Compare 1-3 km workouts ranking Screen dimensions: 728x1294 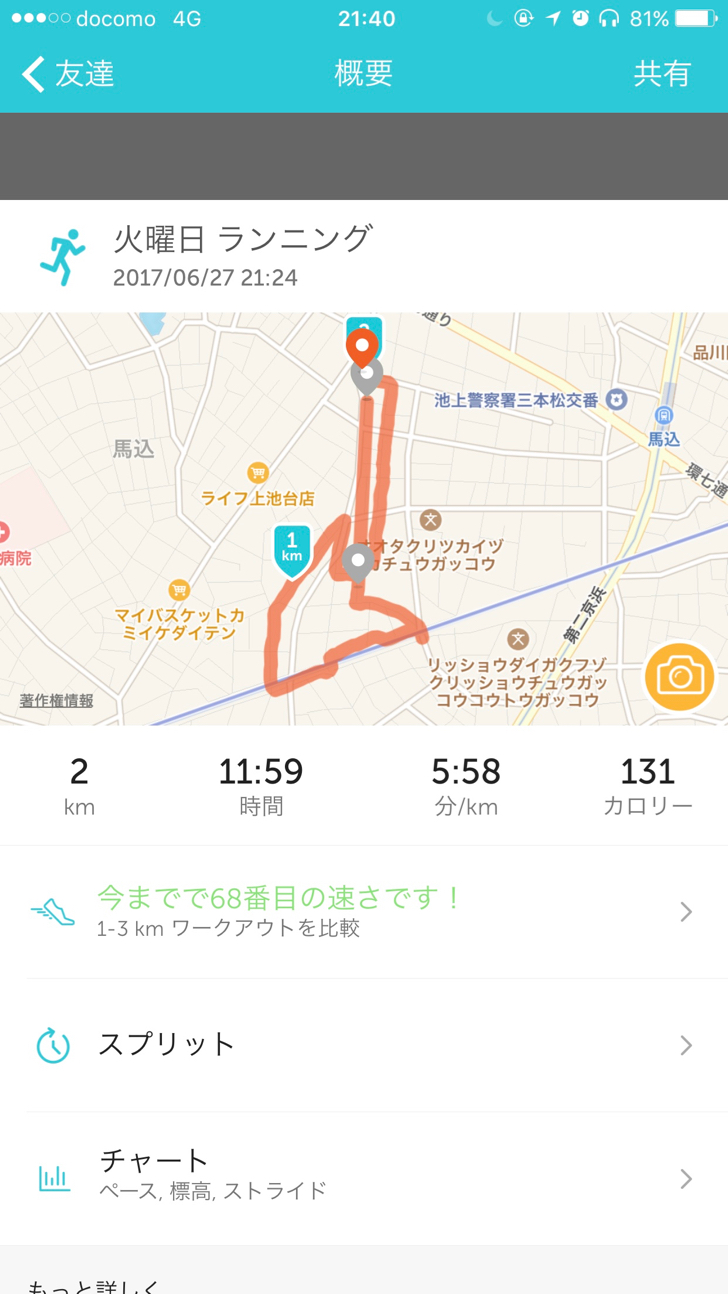pyautogui.click(x=363, y=911)
